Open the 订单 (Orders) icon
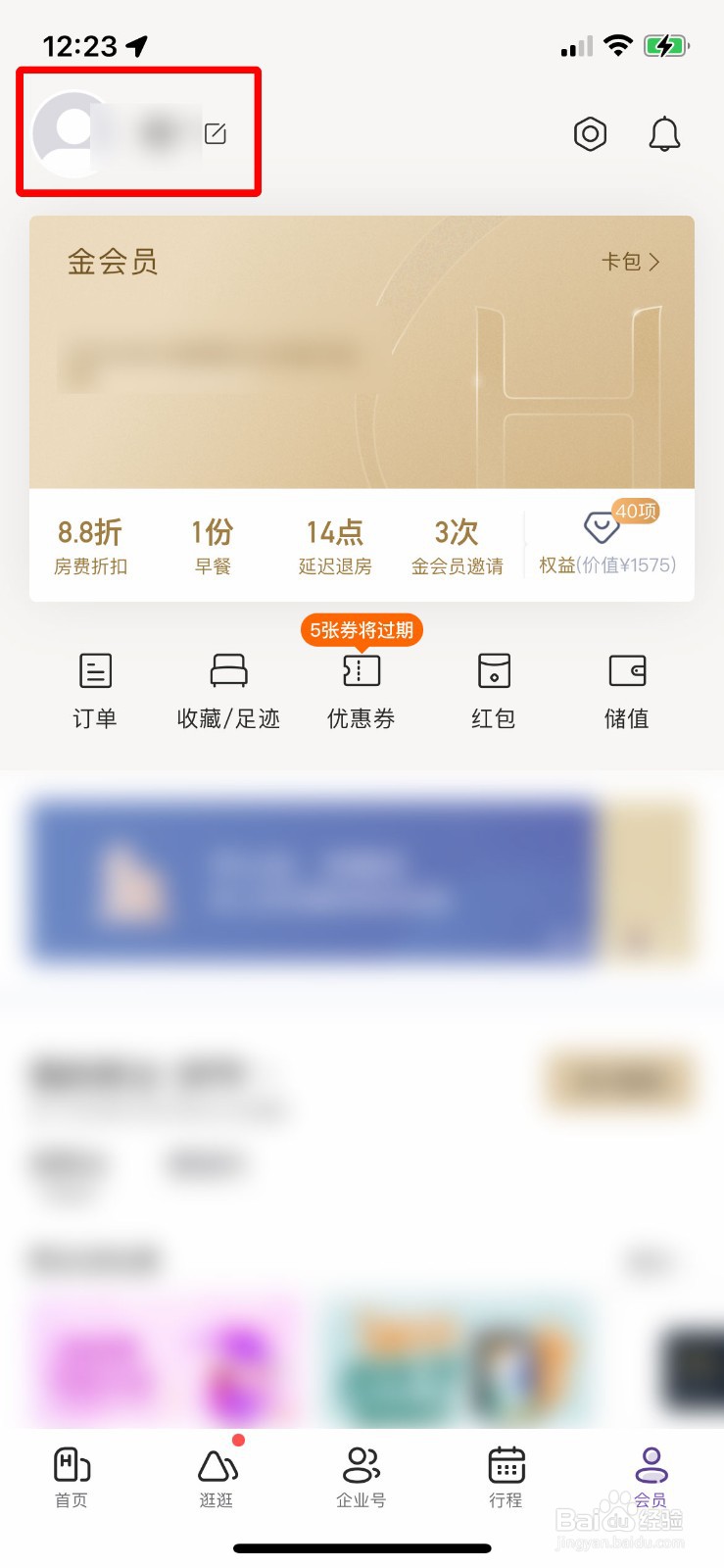The image size is (724, 1568). pyautogui.click(x=94, y=691)
